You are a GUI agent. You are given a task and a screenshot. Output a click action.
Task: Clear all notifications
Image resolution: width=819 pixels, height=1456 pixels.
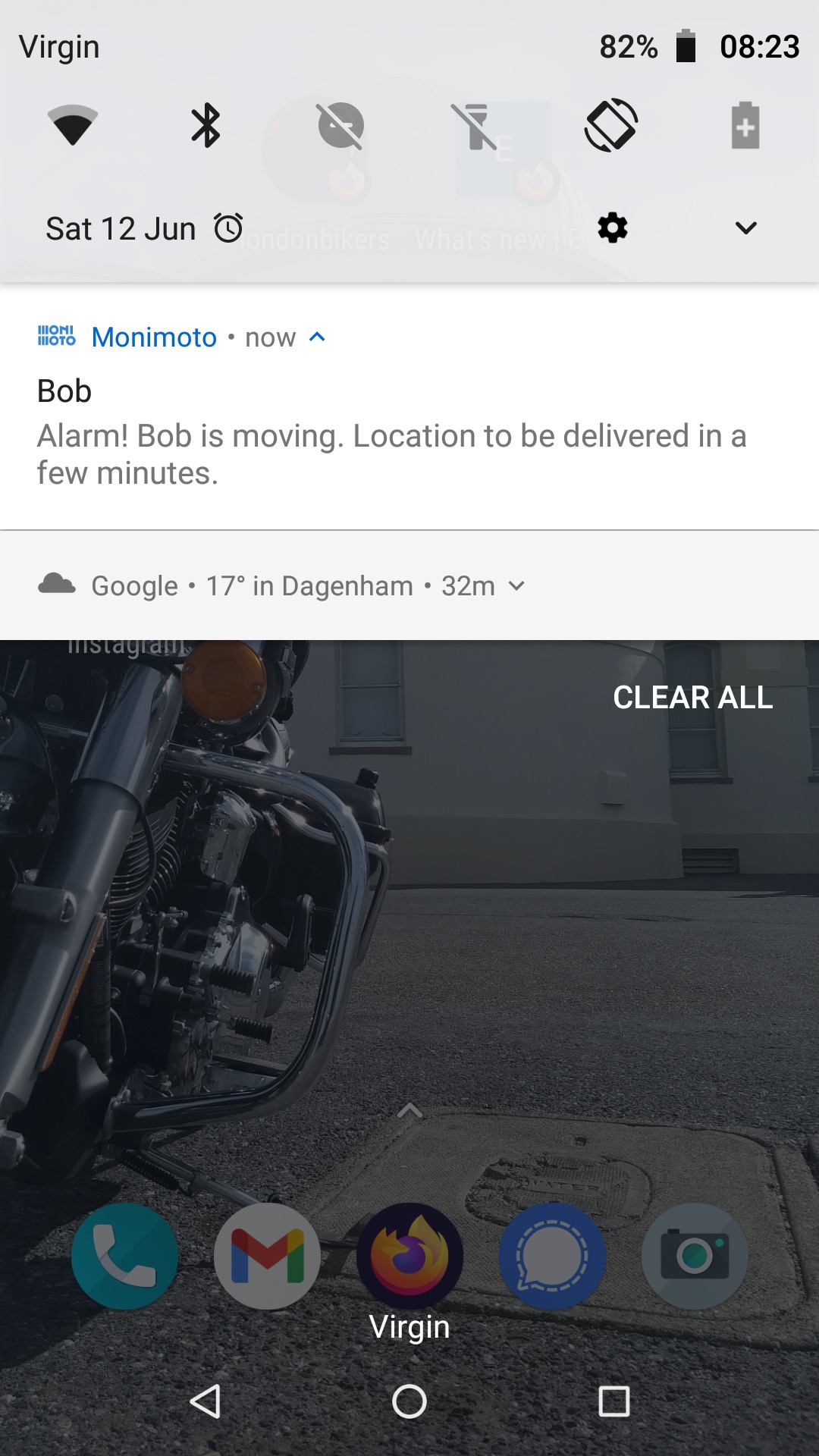pos(692,698)
